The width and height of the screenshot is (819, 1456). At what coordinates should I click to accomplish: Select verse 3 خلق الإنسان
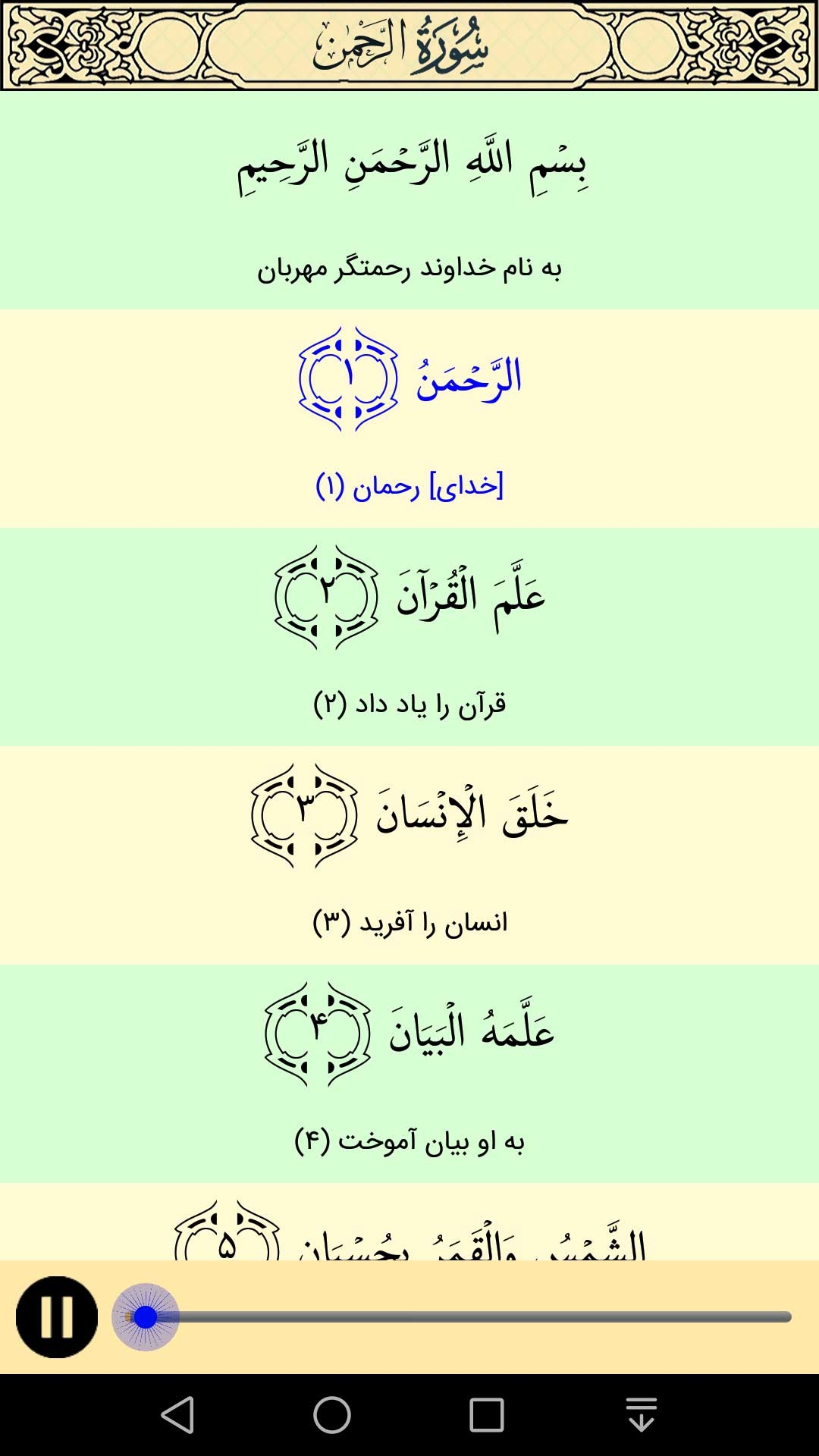pos(409,854)
